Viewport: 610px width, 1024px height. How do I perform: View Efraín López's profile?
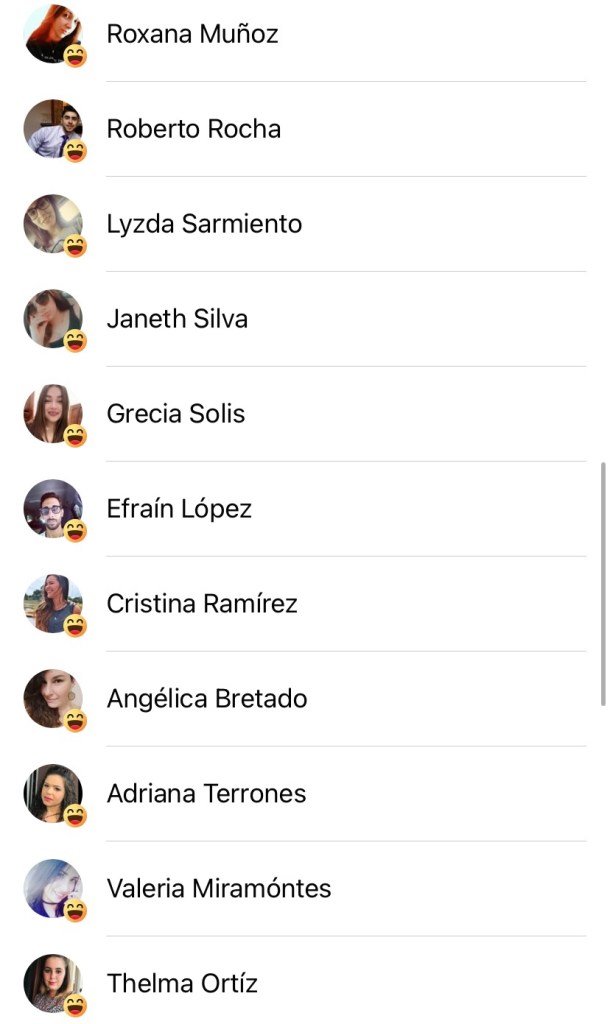[x=179, y=509]
